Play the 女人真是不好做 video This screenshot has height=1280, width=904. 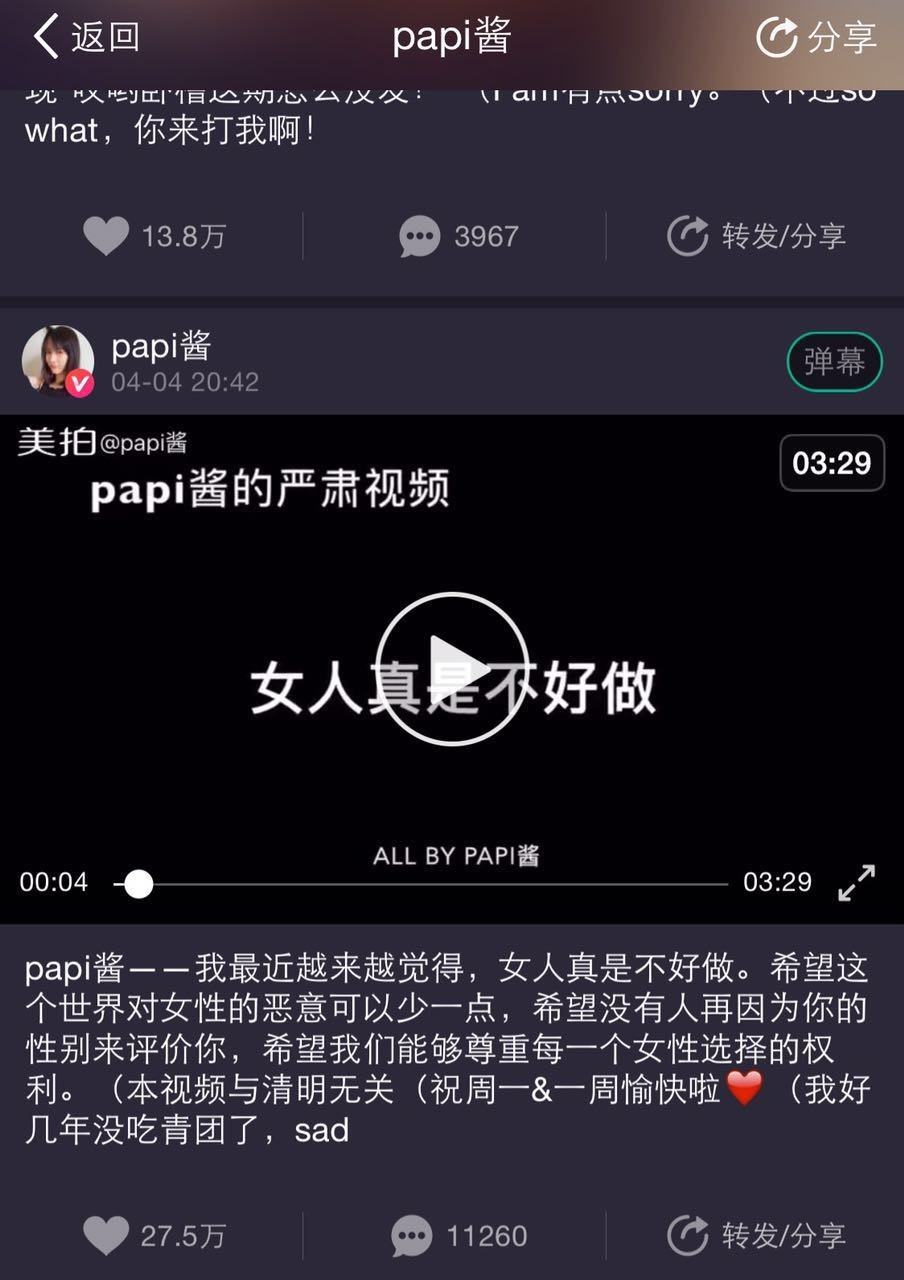pos(452,668)
